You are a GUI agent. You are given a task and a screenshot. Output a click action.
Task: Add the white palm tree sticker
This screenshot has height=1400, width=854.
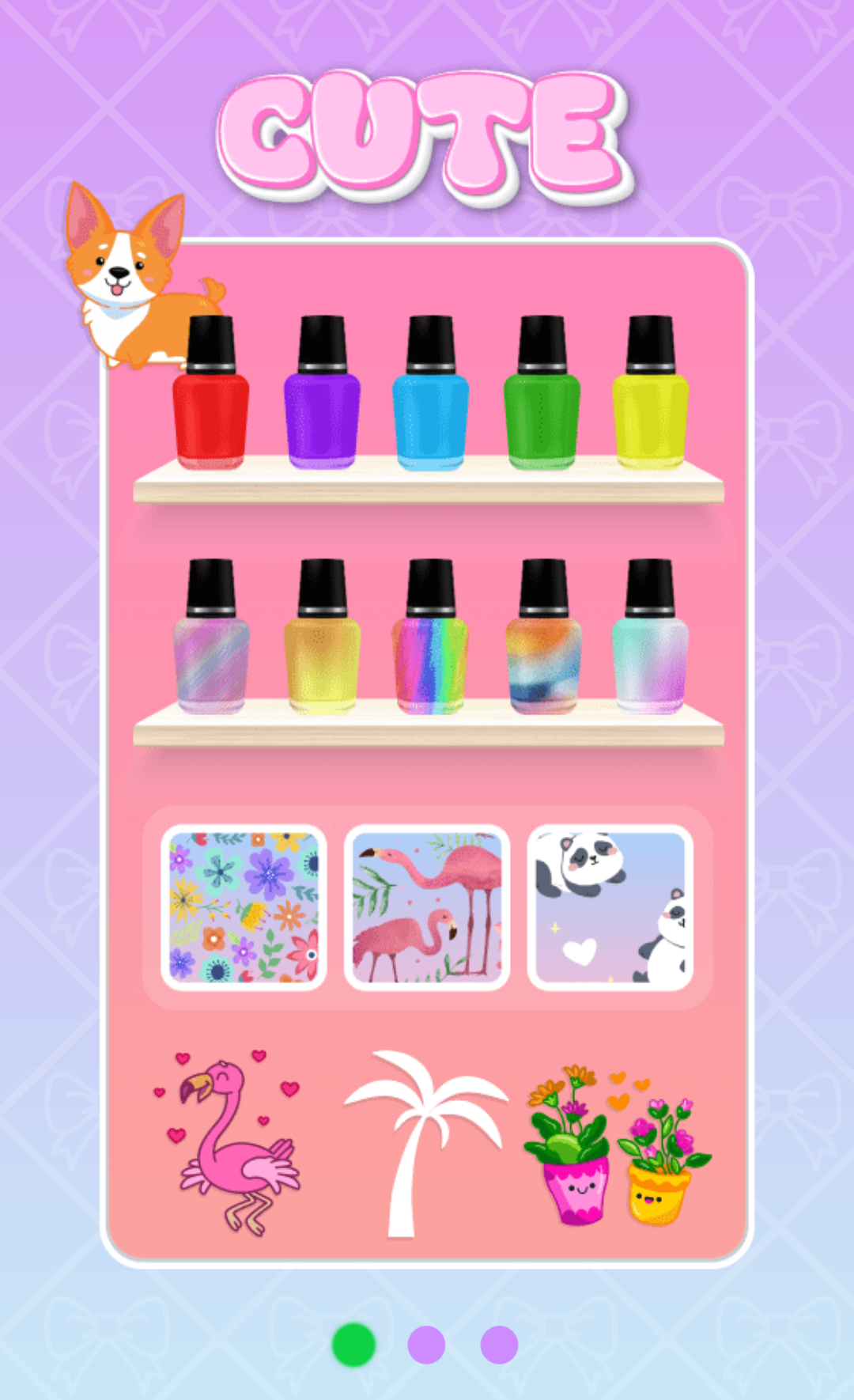tap(425, 1143)
